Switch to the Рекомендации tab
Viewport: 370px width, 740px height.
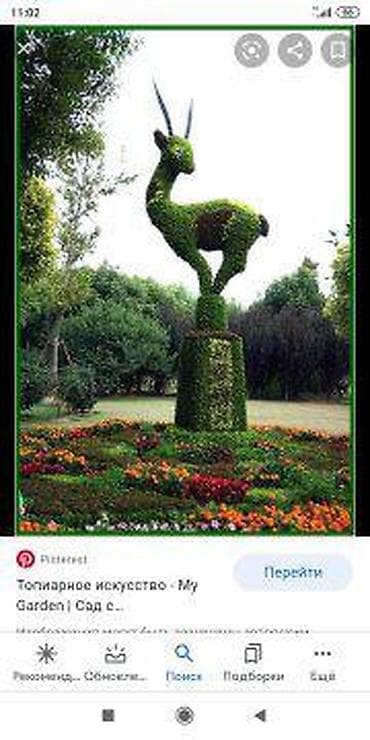[x=46, y=663]
